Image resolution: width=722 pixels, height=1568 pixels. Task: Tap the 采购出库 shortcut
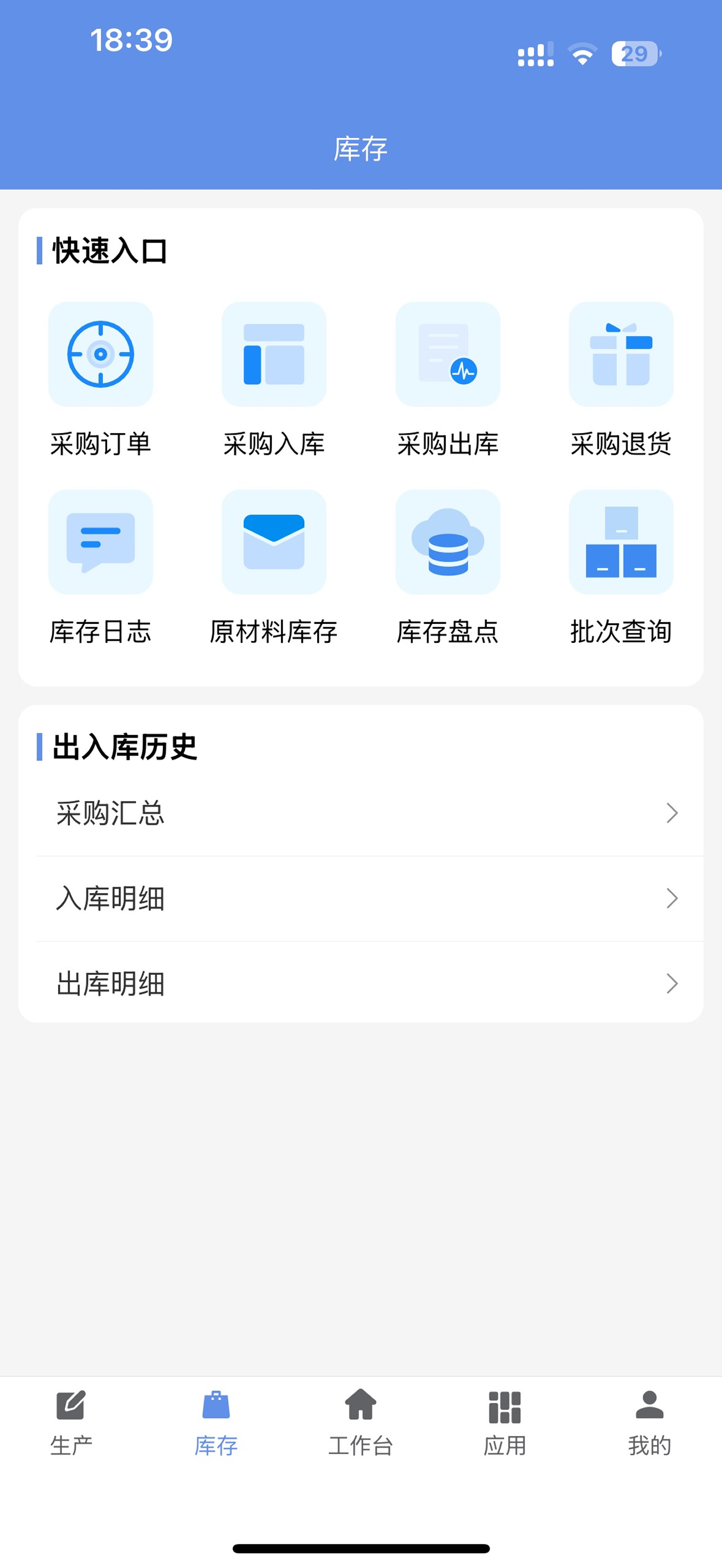pos(447,379)
